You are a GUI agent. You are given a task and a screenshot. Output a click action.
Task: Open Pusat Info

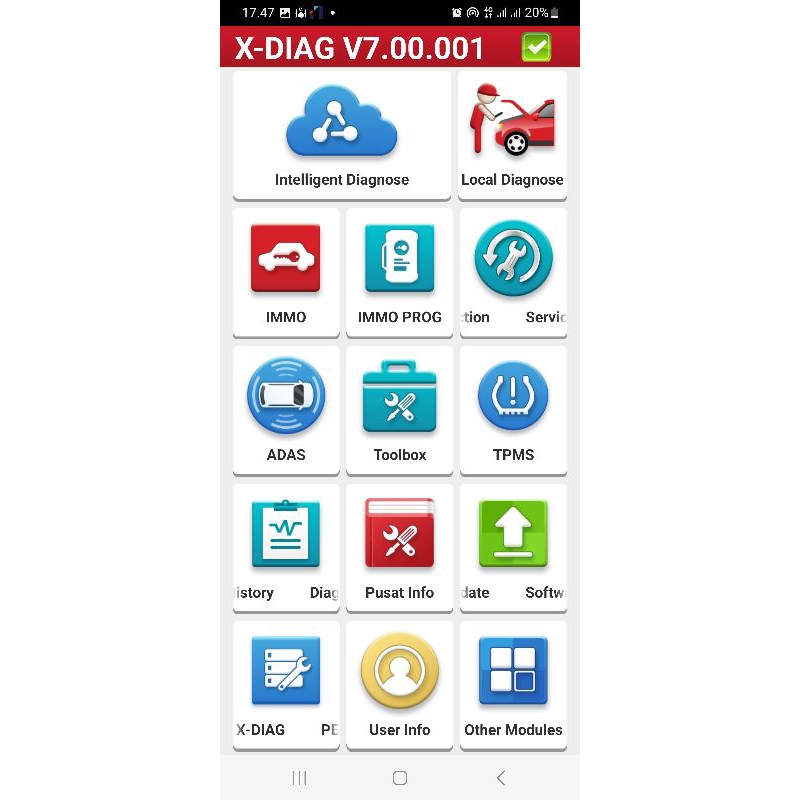399,547
